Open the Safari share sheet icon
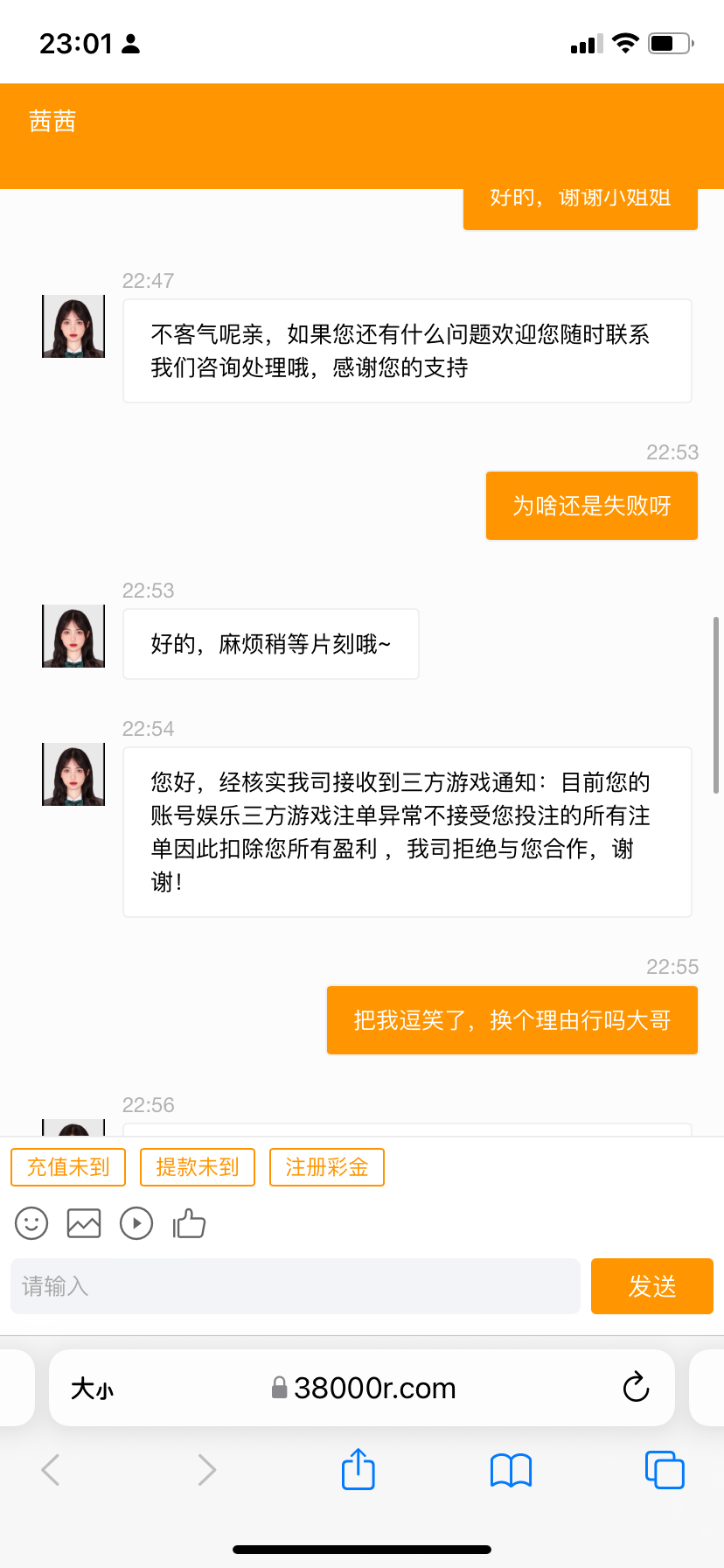This screenshot has width=724, height=1568. click(358, 1470)
